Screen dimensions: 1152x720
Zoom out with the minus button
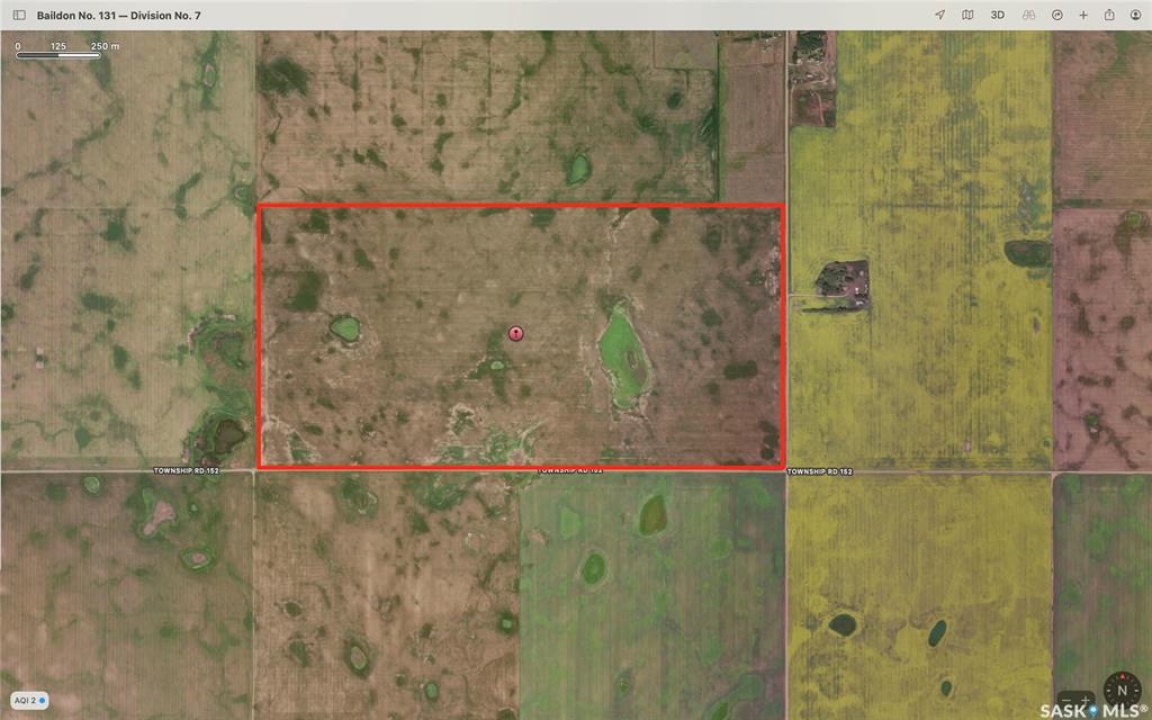(1068, 699)
